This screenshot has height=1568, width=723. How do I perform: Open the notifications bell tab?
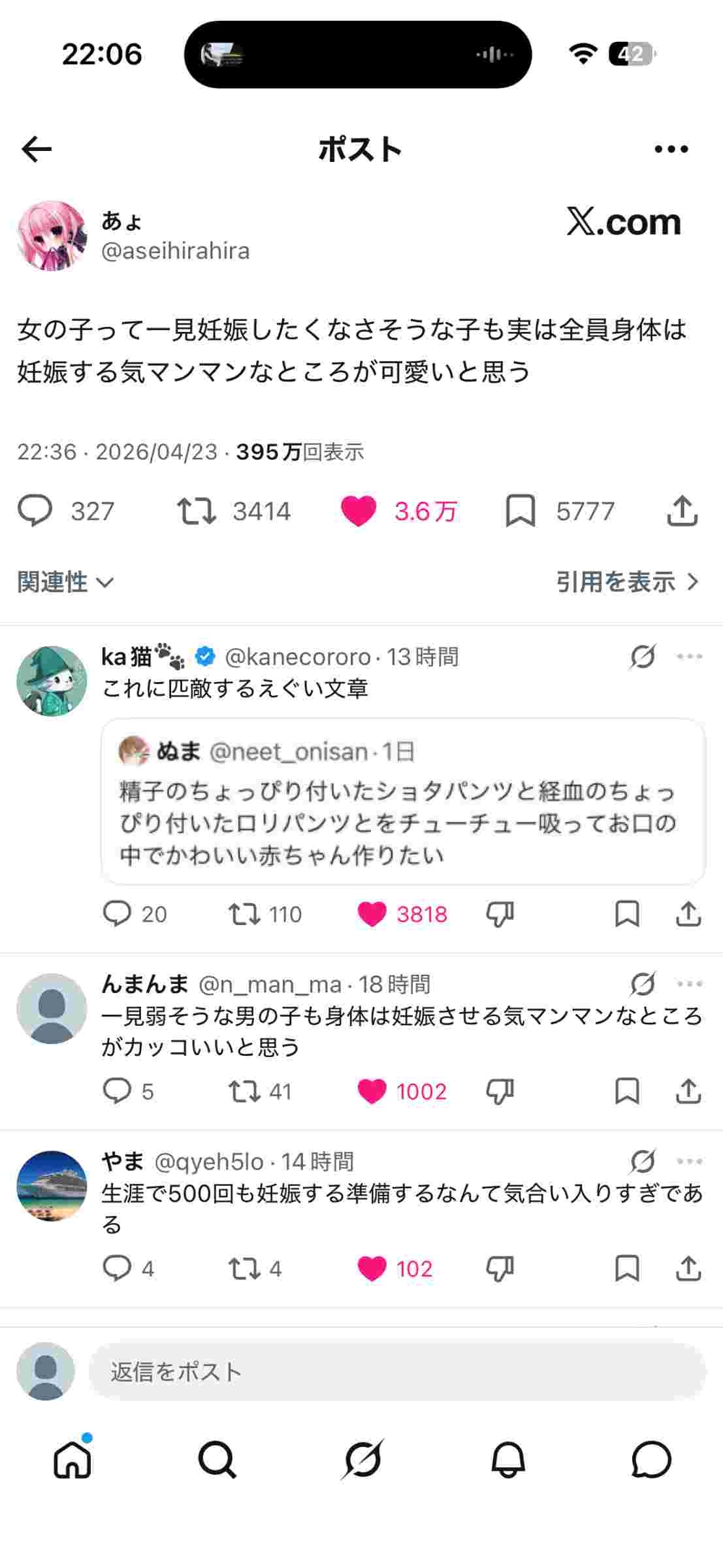pyautogui.click(x=507, y=1459)
